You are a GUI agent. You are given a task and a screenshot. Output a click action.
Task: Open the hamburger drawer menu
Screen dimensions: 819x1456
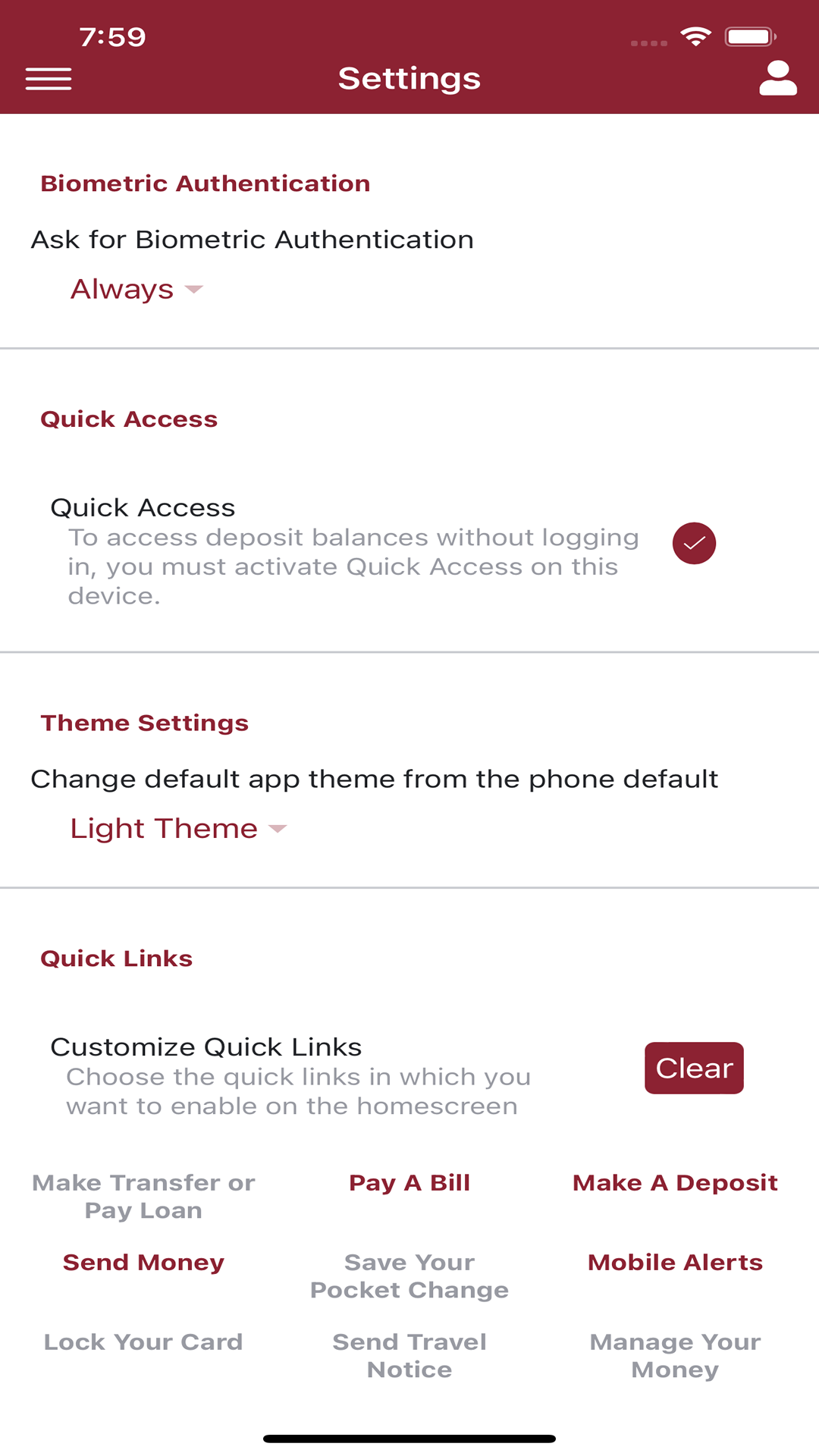[x=49, y=79]
